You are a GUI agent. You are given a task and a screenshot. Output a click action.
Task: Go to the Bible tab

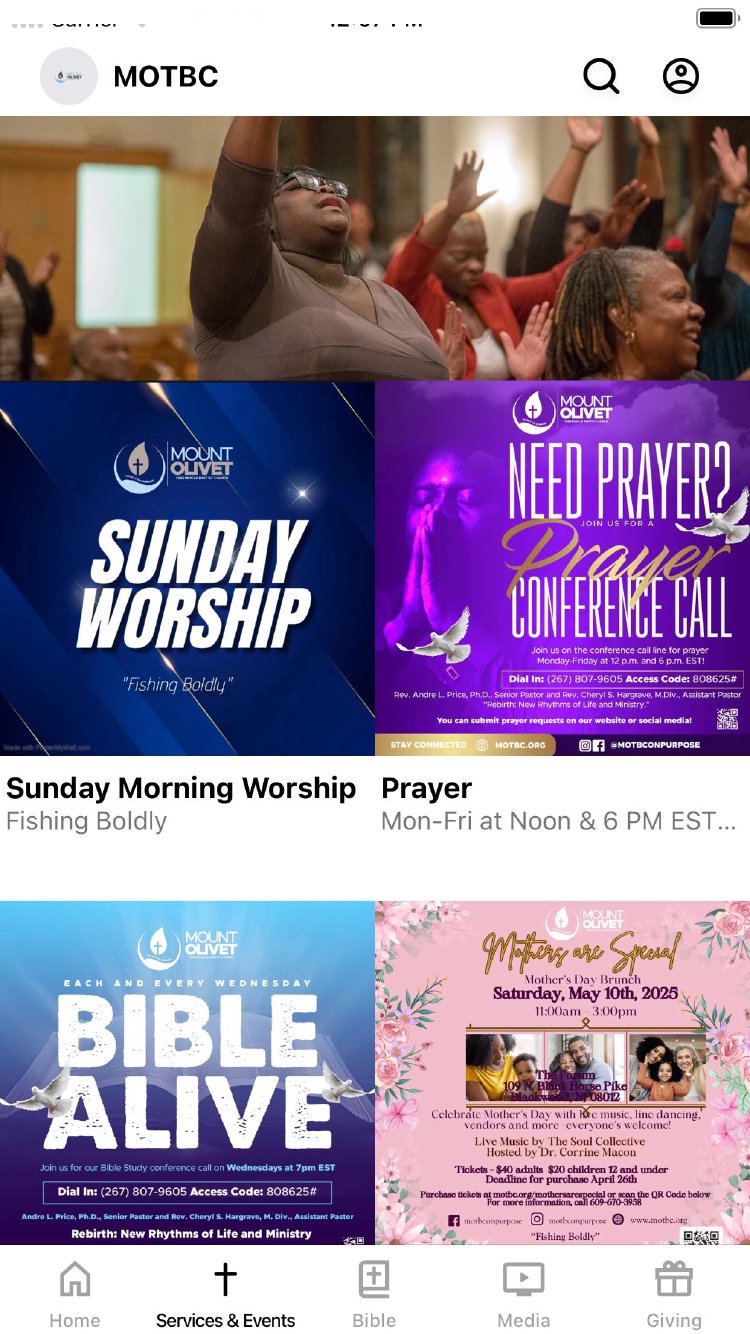374,1294
